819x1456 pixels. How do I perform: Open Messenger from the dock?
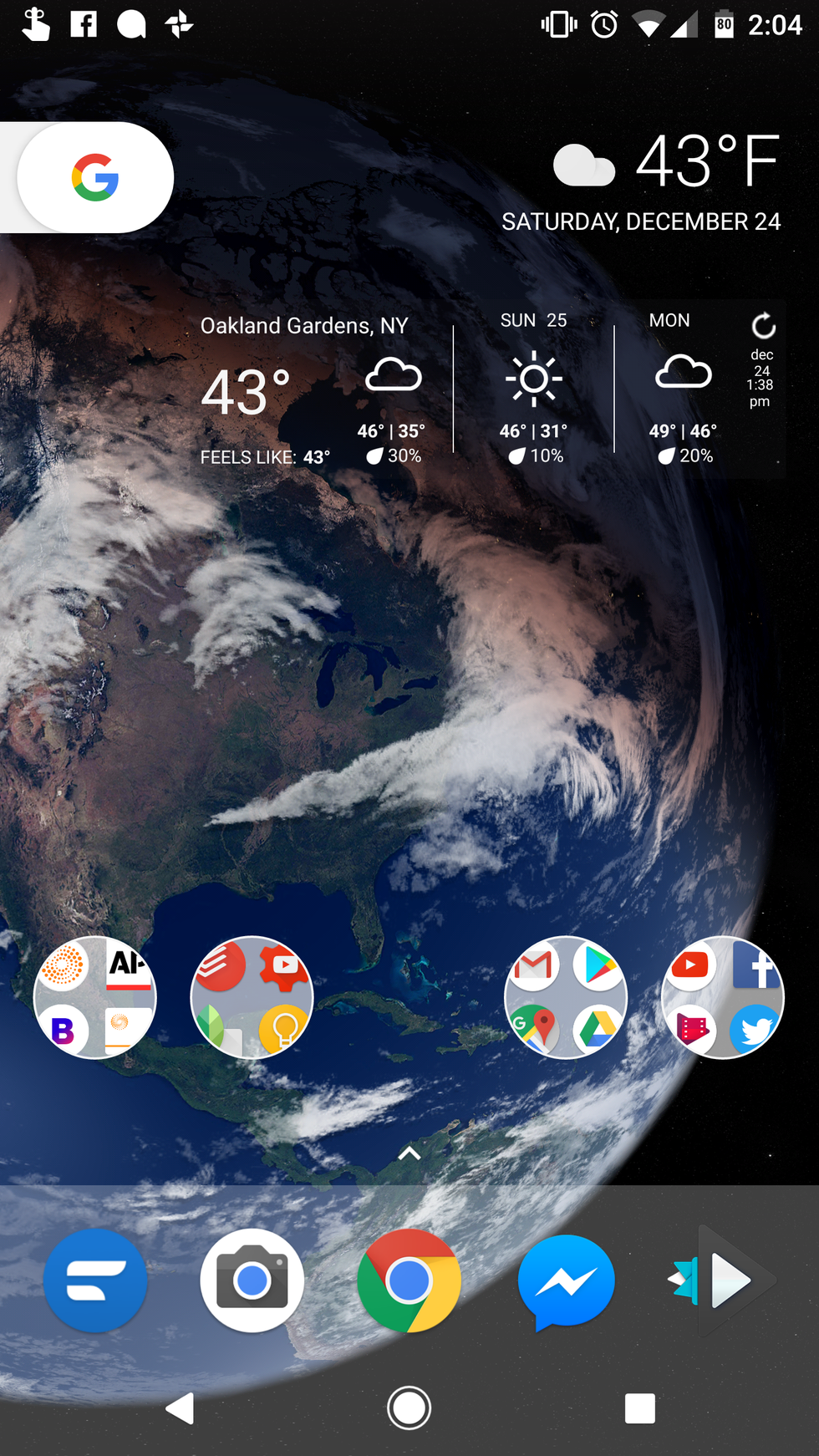pyautogui.click(x=566, y=1280)
